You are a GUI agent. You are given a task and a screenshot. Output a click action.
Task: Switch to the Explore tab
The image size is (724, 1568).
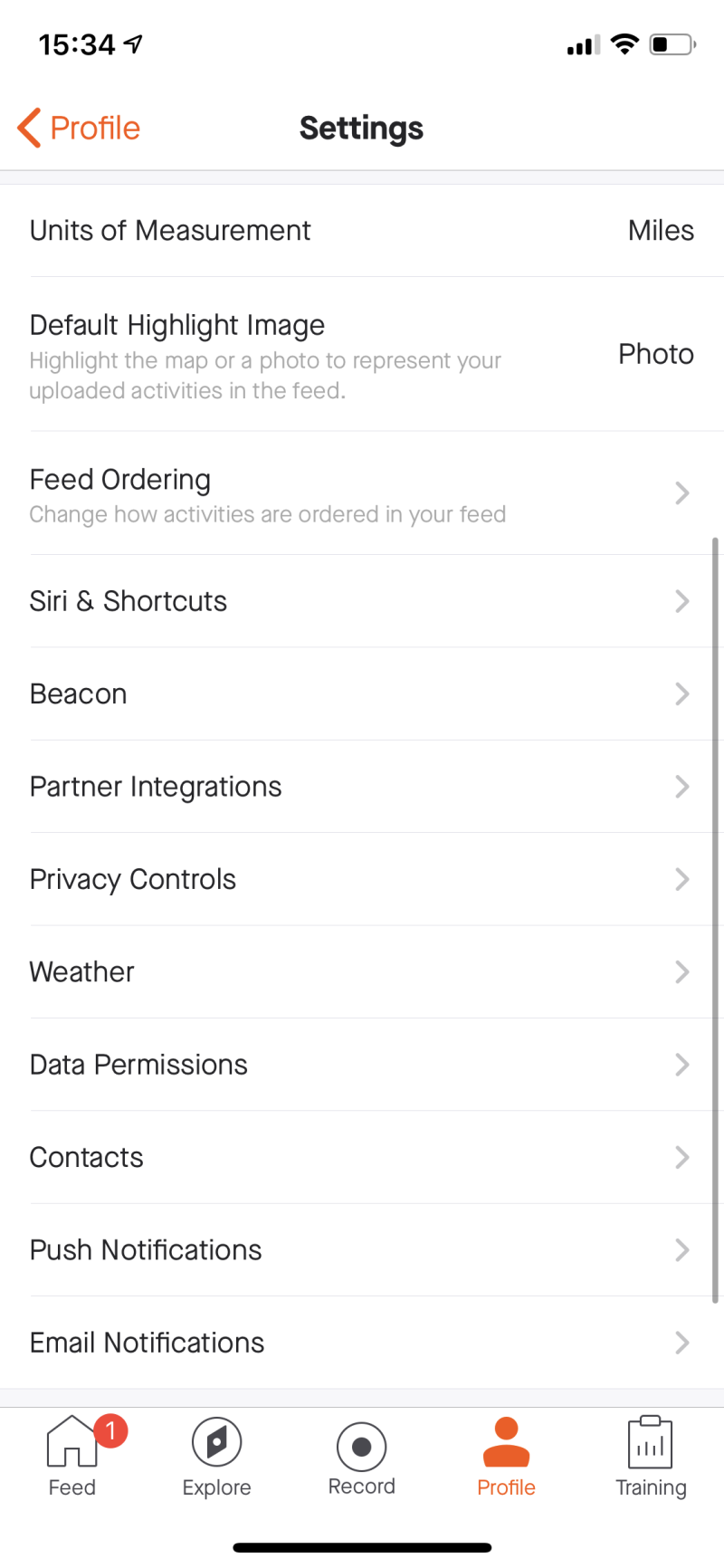click(217, 1457)
